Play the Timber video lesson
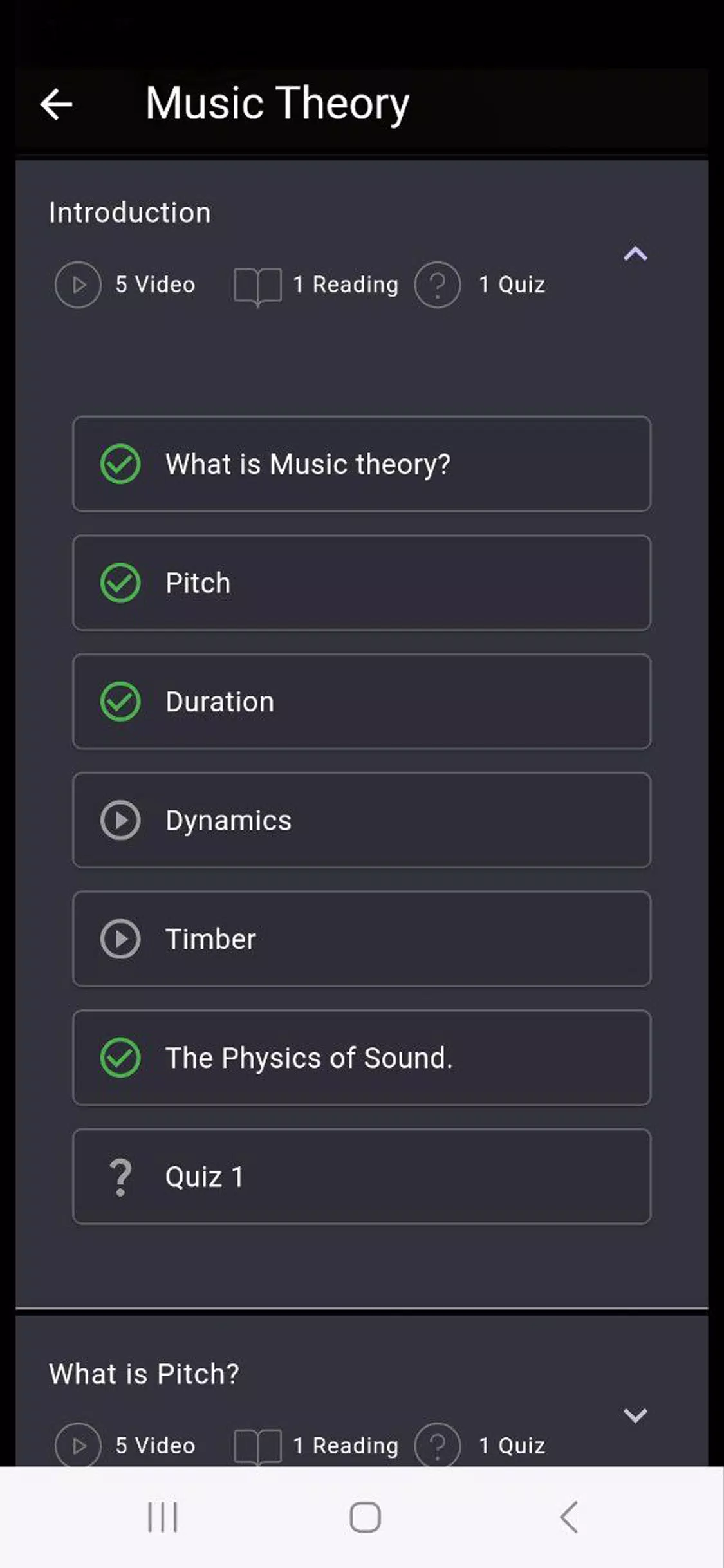This screenshot has height=1568, width=724. pos(362,939)
